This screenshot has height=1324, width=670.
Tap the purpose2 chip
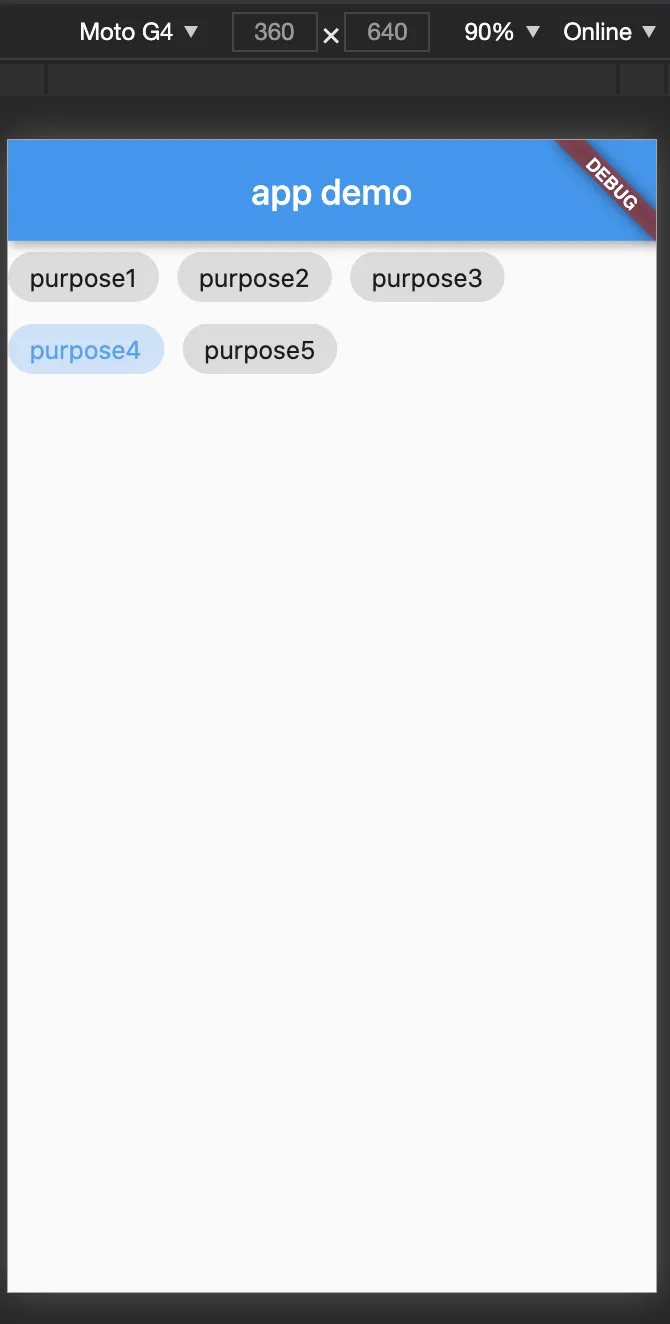pyautogui.click(x=254, y=278)
